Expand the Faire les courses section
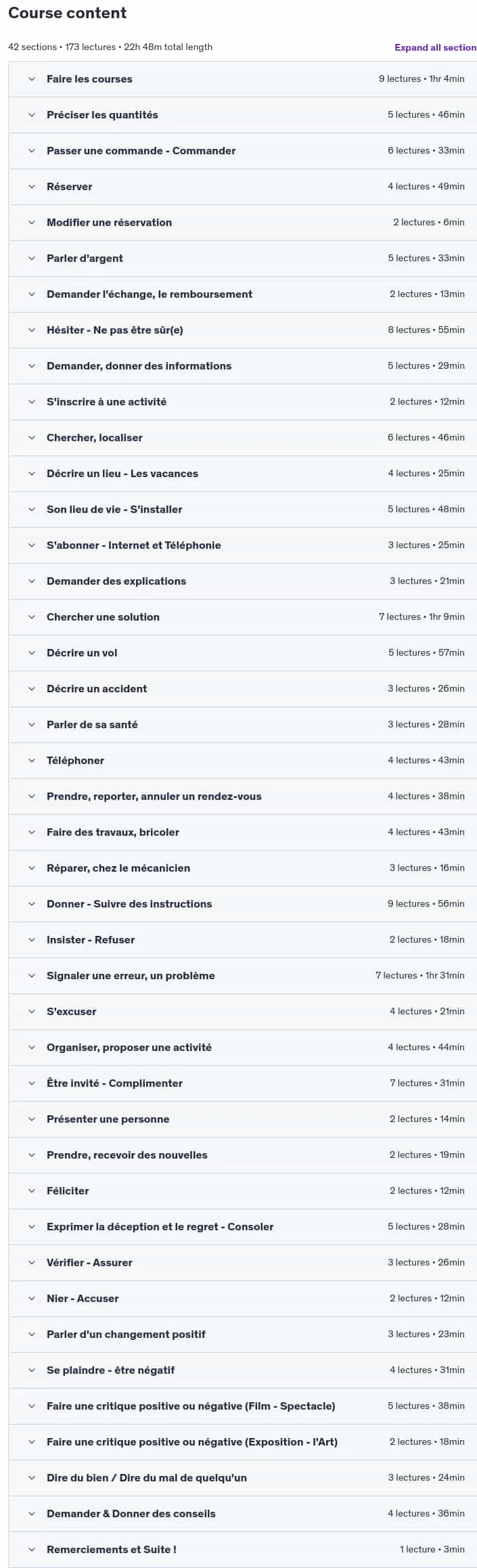Image resolution: width=477 pixels, height=1568 pixels. point(243,79)
